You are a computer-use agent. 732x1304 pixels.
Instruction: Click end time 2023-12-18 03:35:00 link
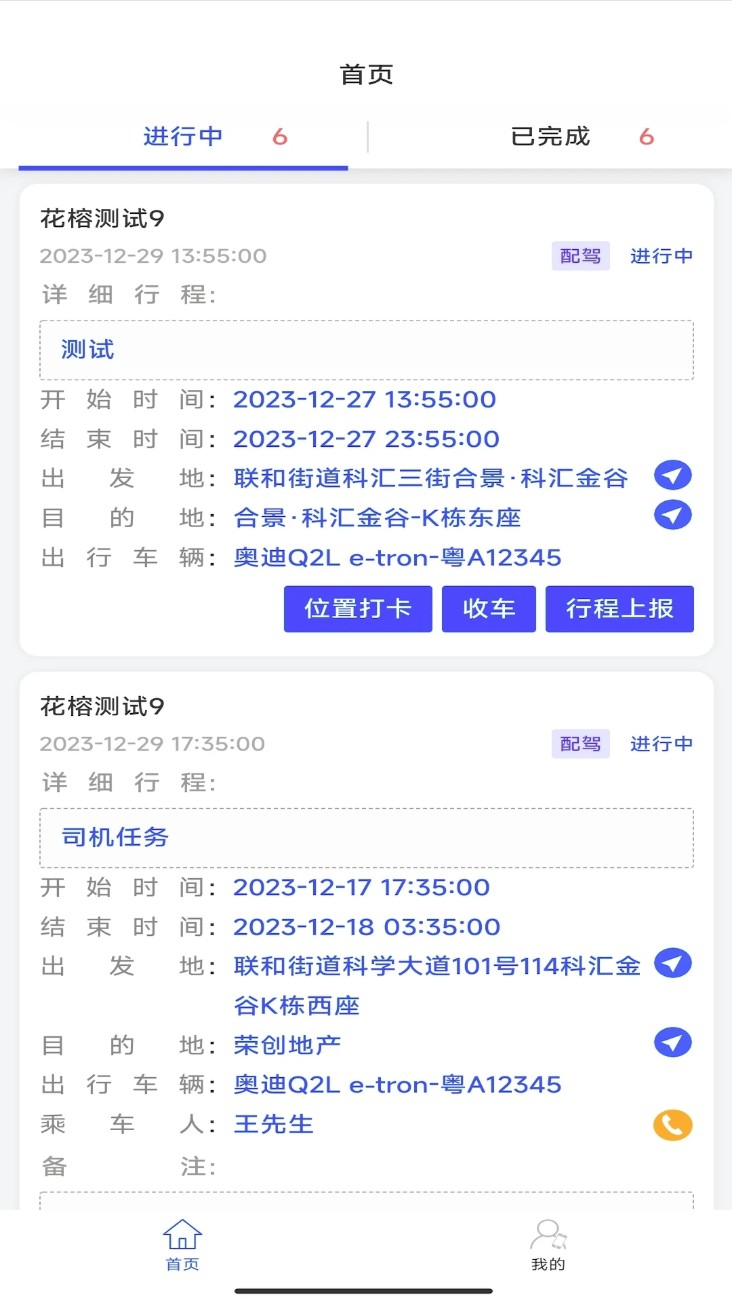(x=363, y=926)
